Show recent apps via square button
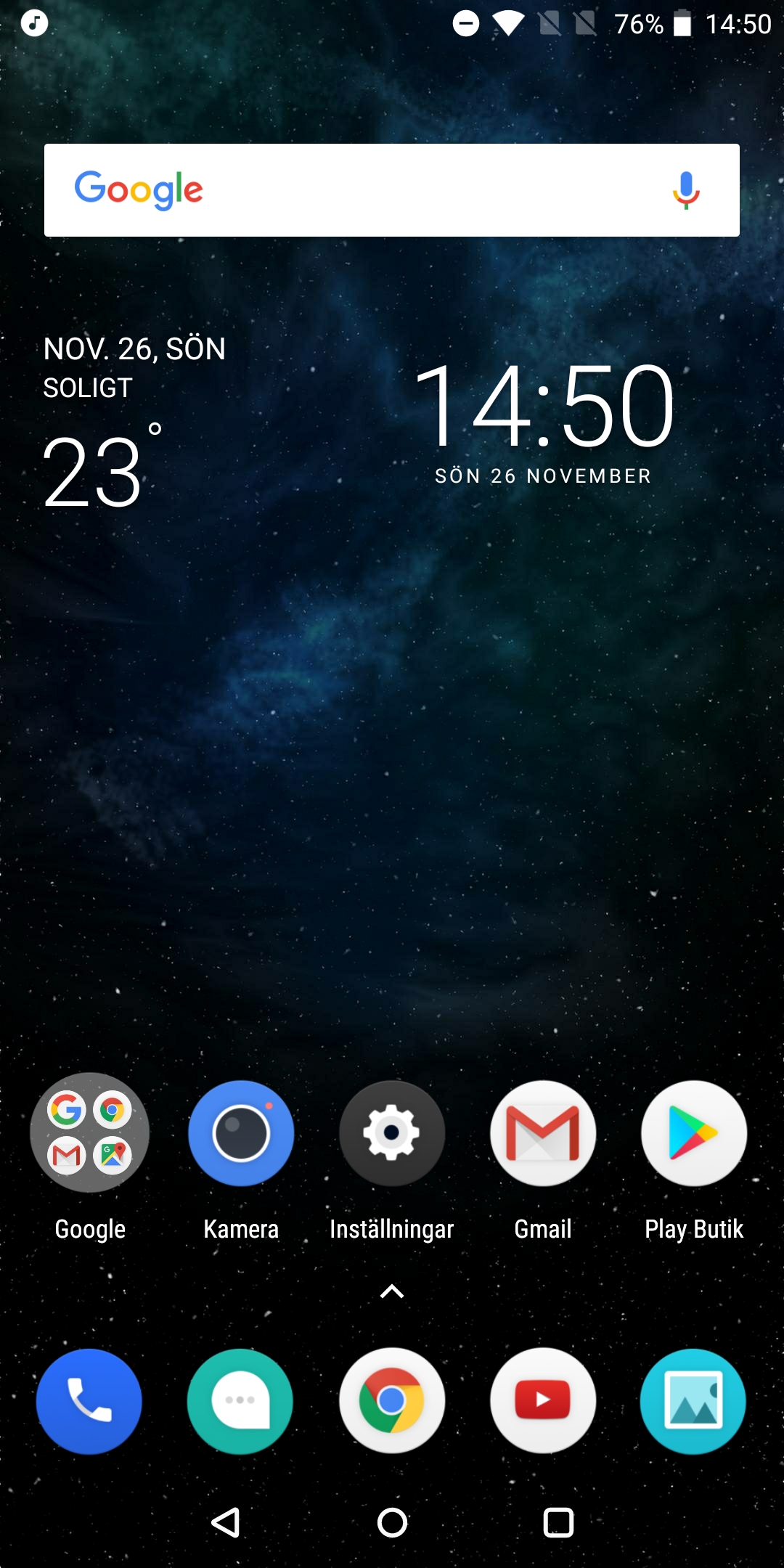The height and width of the screenshot is (1568, 784). point(558,1522)
